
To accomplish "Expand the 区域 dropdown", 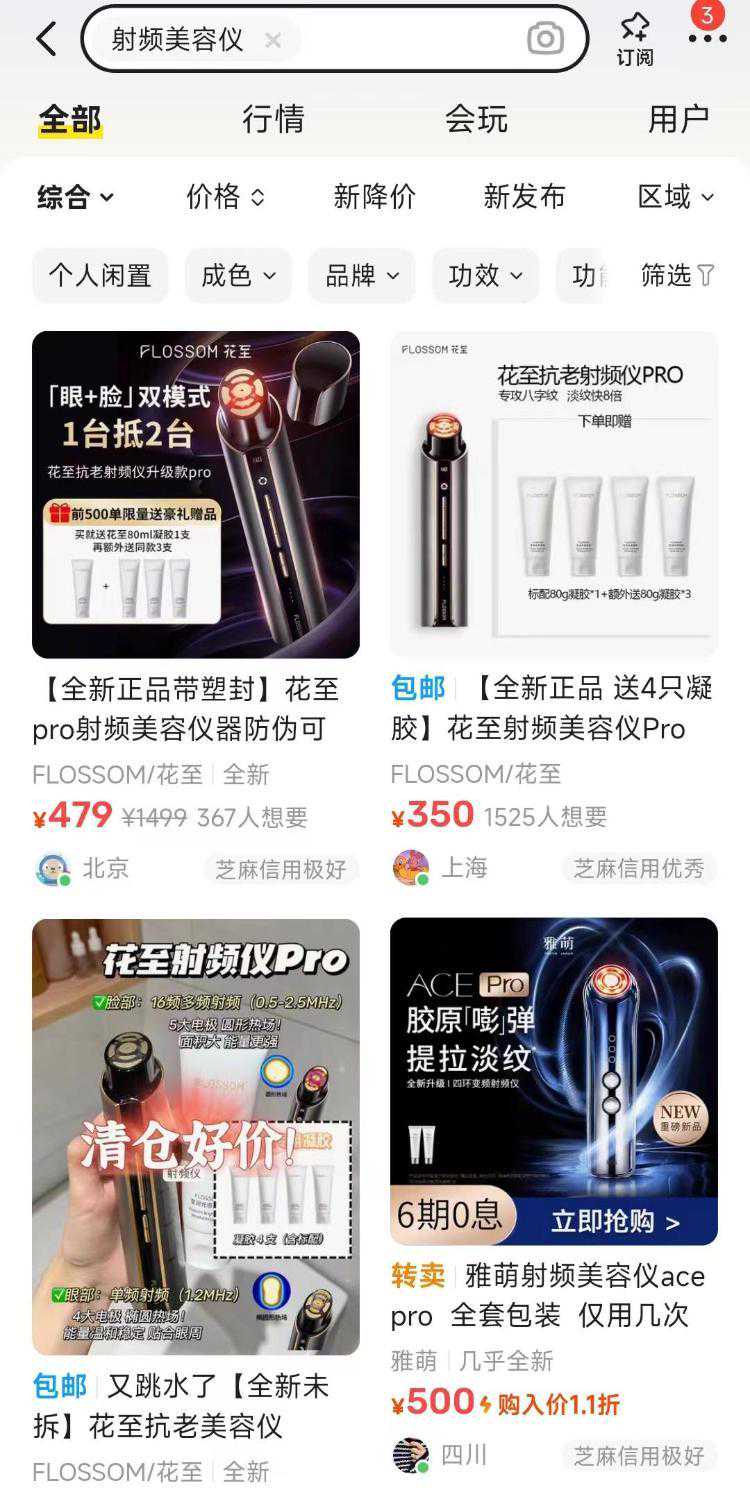I will tap(676, 197).
